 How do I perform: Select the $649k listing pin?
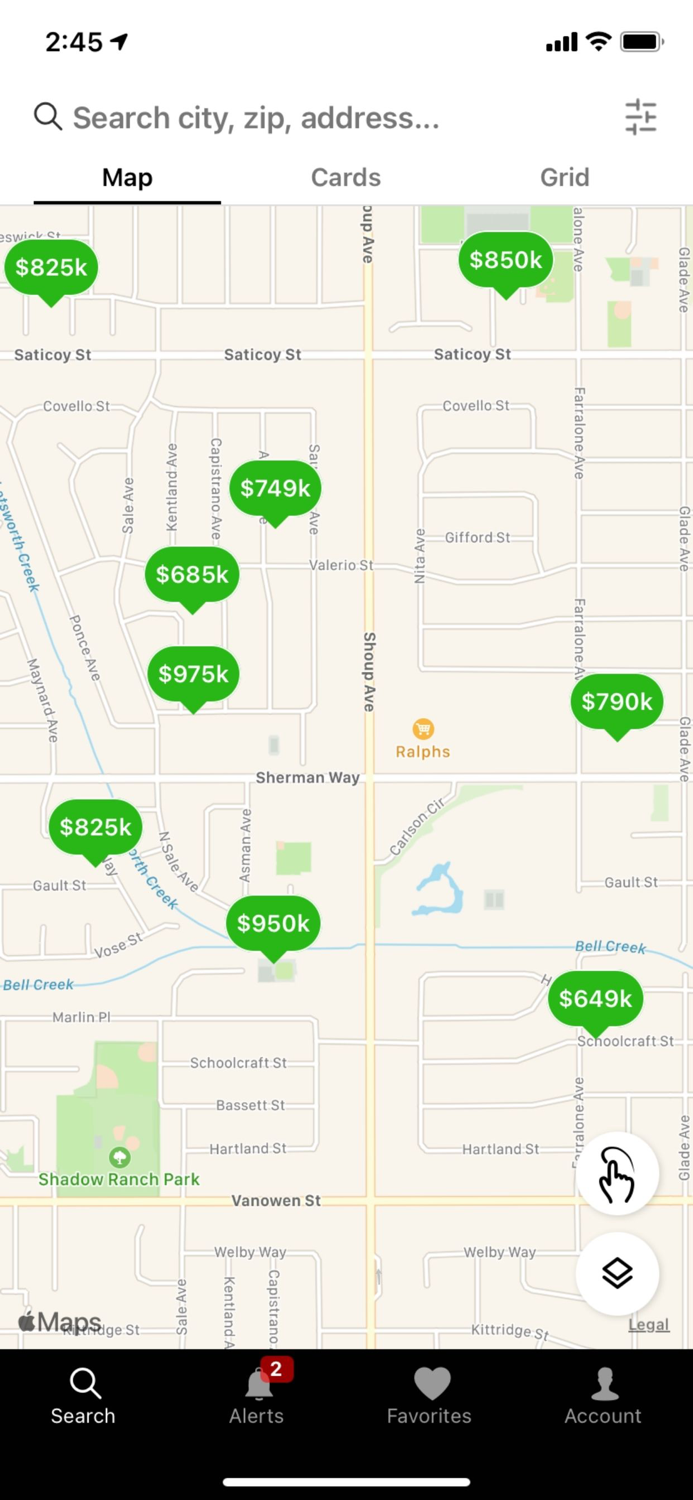point(596,999)
